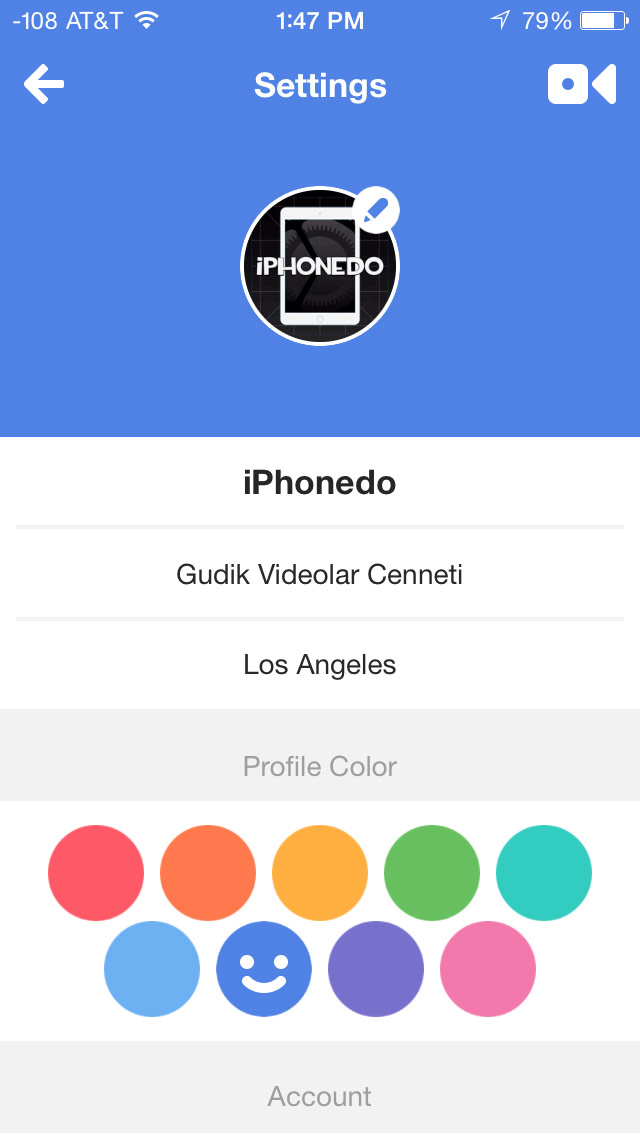Pick the yellow profile color
640x1136 pixels.
point(320,873)
